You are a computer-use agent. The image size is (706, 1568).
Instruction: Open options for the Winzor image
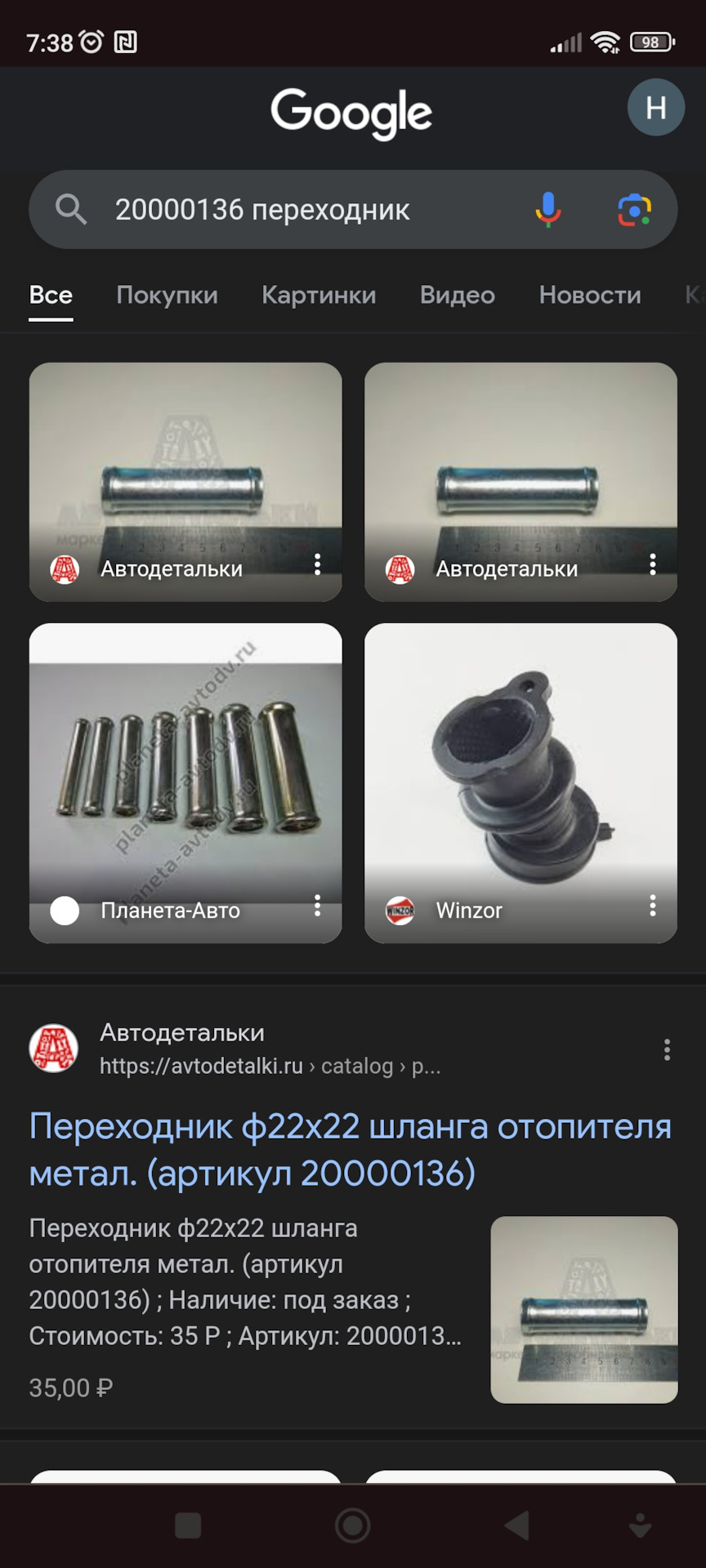[652, 906]
